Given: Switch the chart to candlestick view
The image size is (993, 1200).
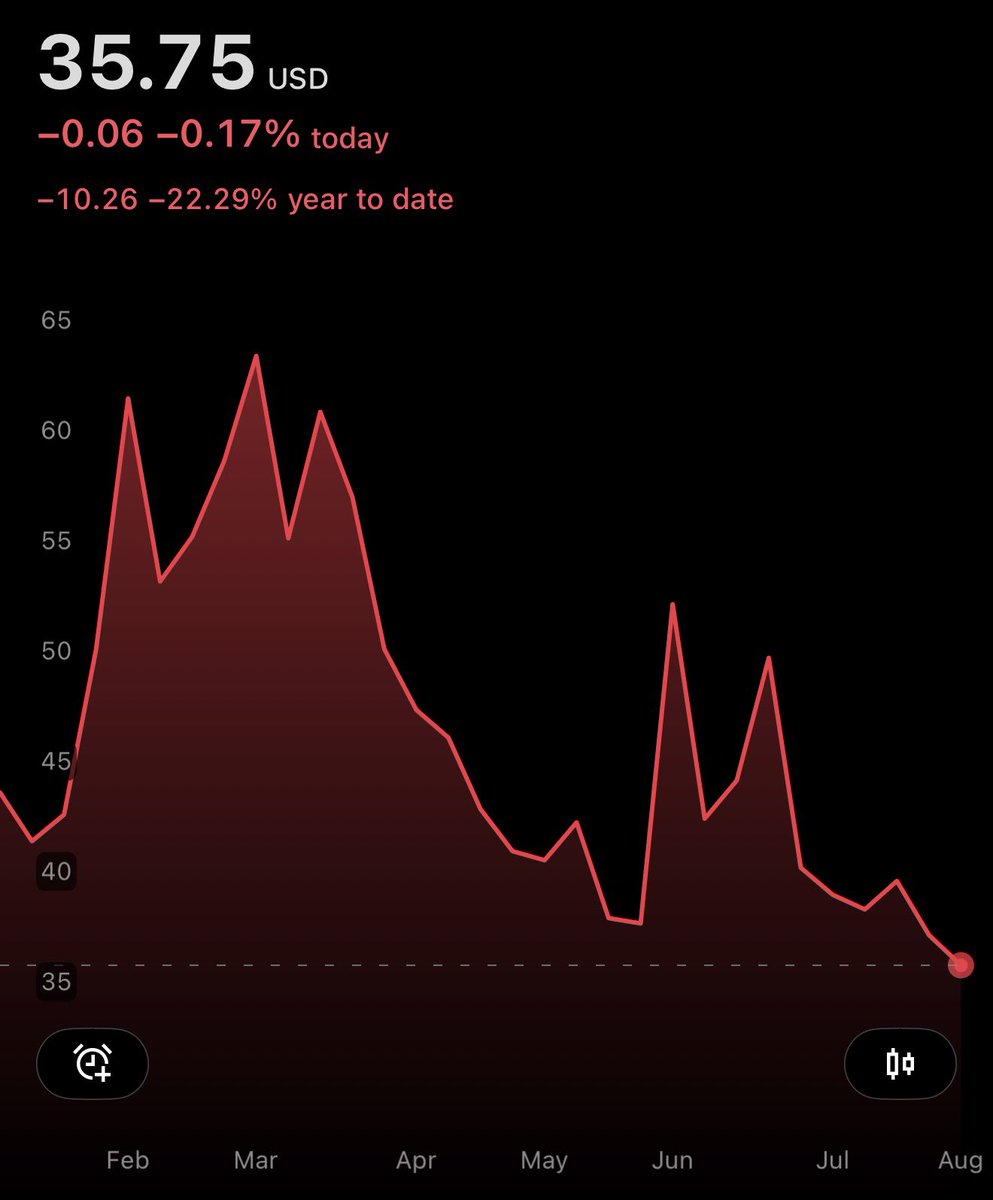Looking at the screenshot, I should pos(900,1063).
